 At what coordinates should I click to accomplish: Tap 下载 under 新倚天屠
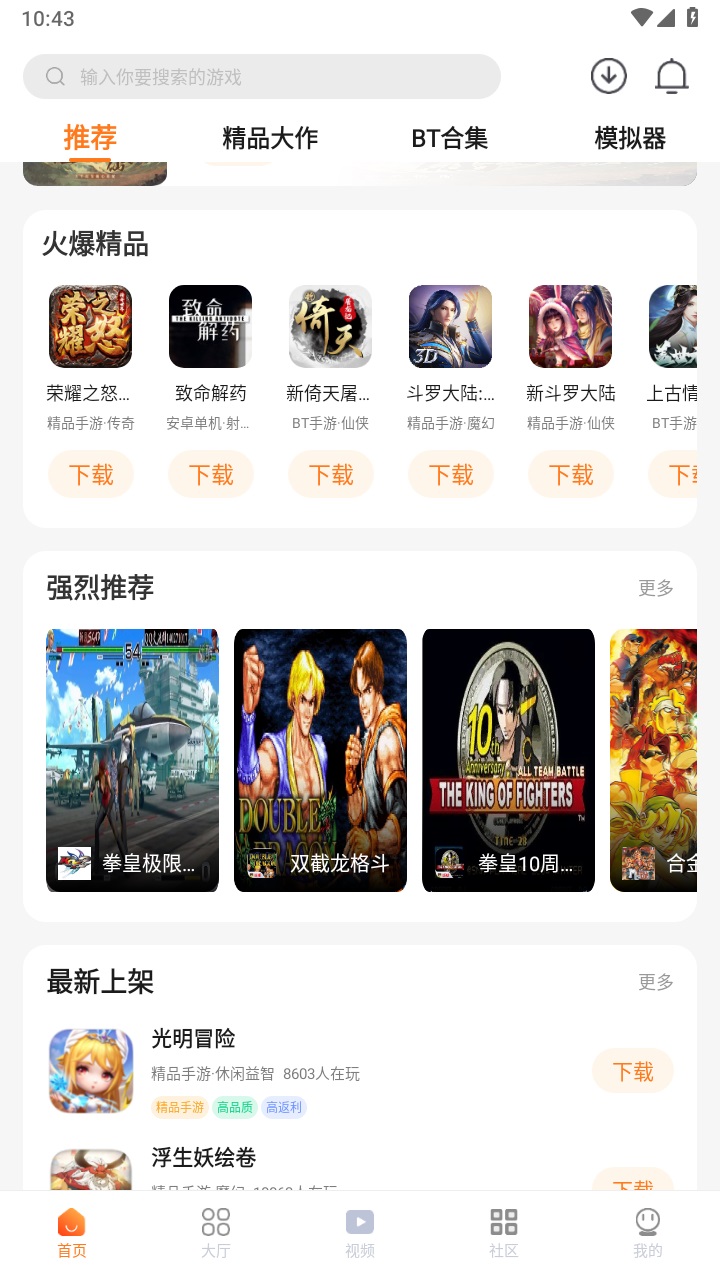point(331,474)
